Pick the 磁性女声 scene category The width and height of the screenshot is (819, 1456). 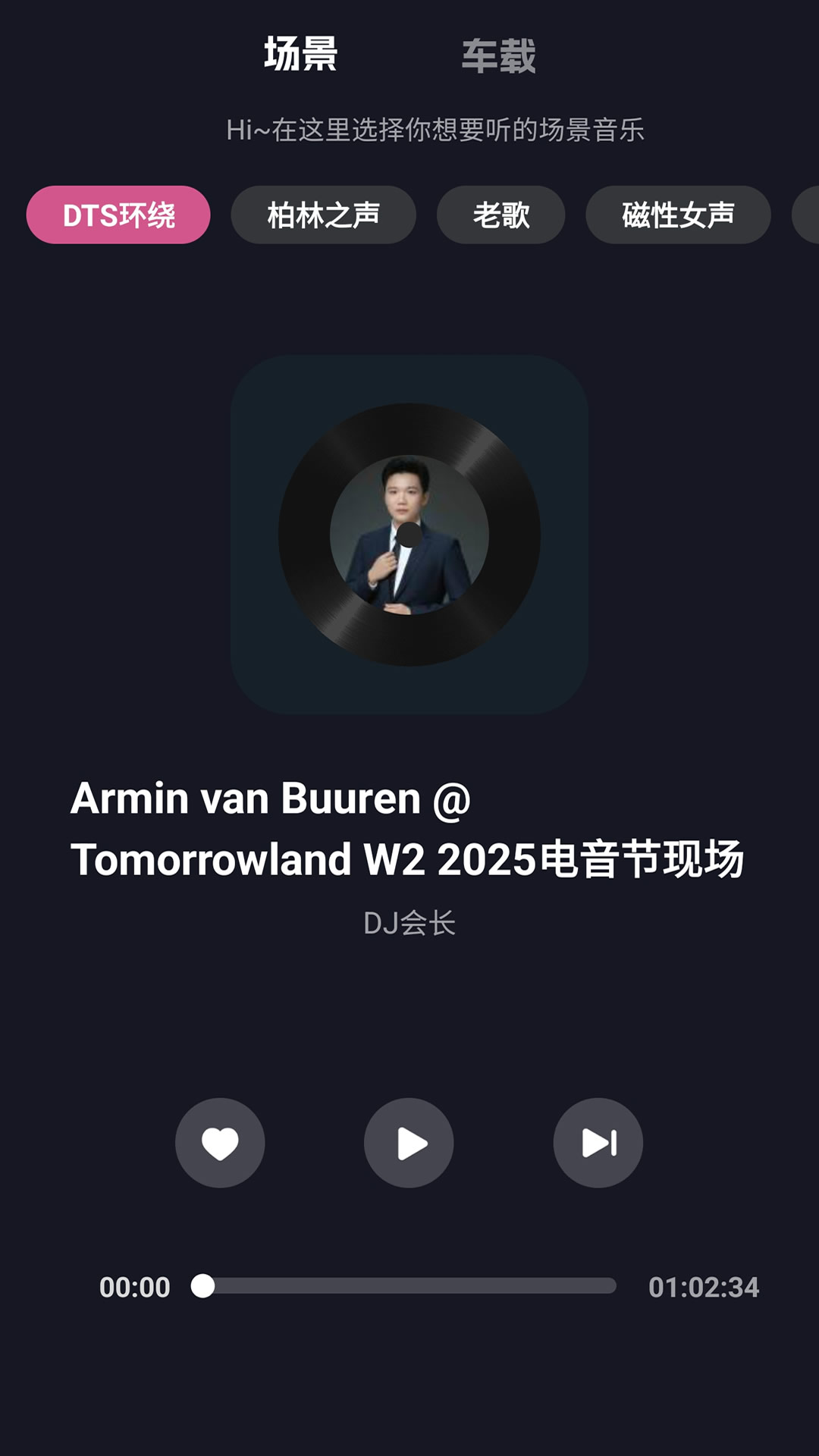[x=679, y=215]
